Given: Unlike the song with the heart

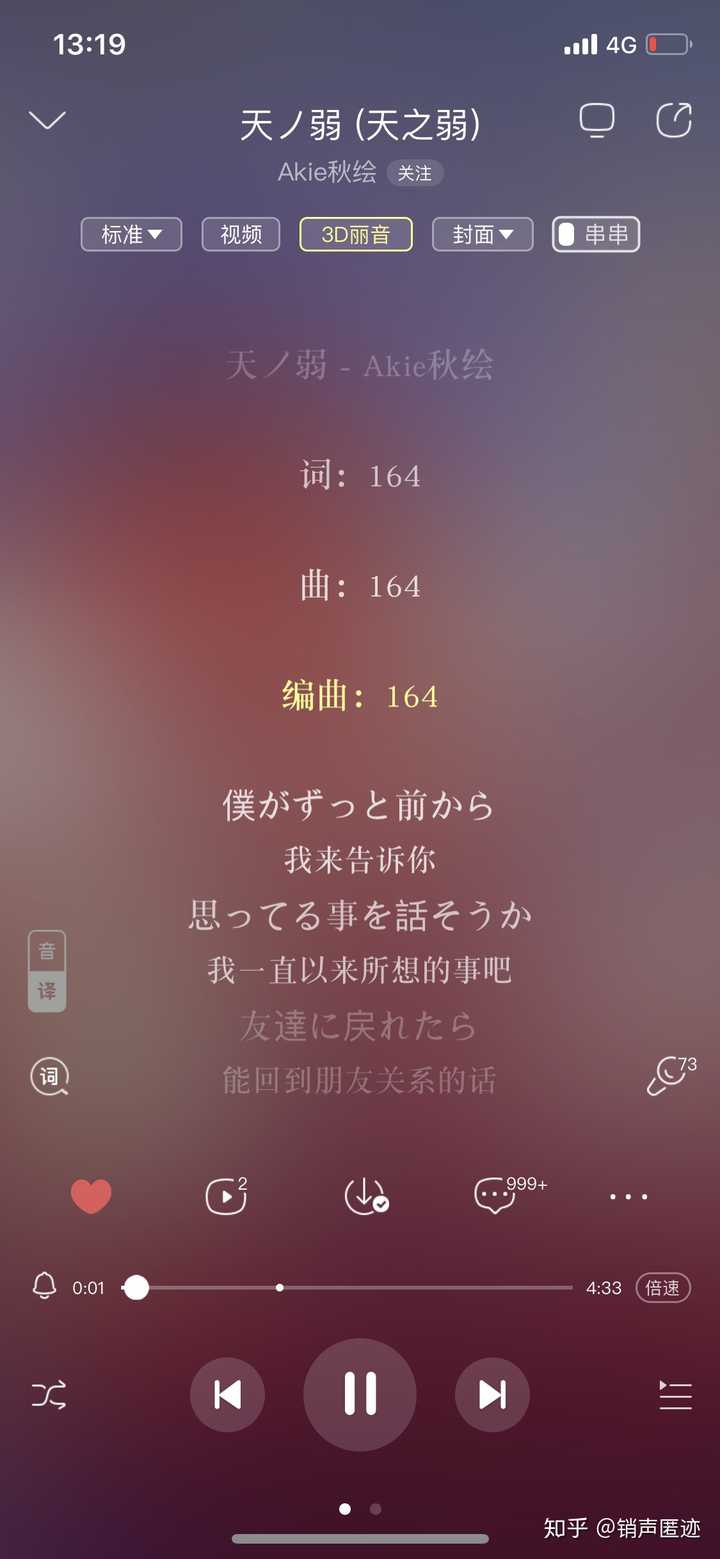Looking at the screenshot, I should coord(91,1196).
